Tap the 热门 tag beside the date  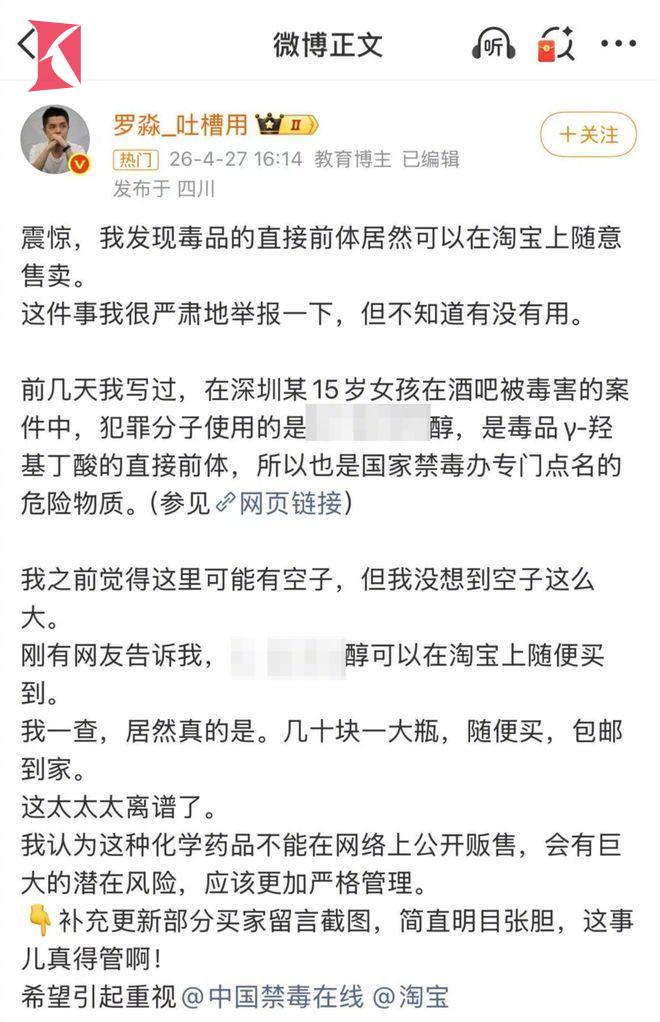(x=136, y=160)
